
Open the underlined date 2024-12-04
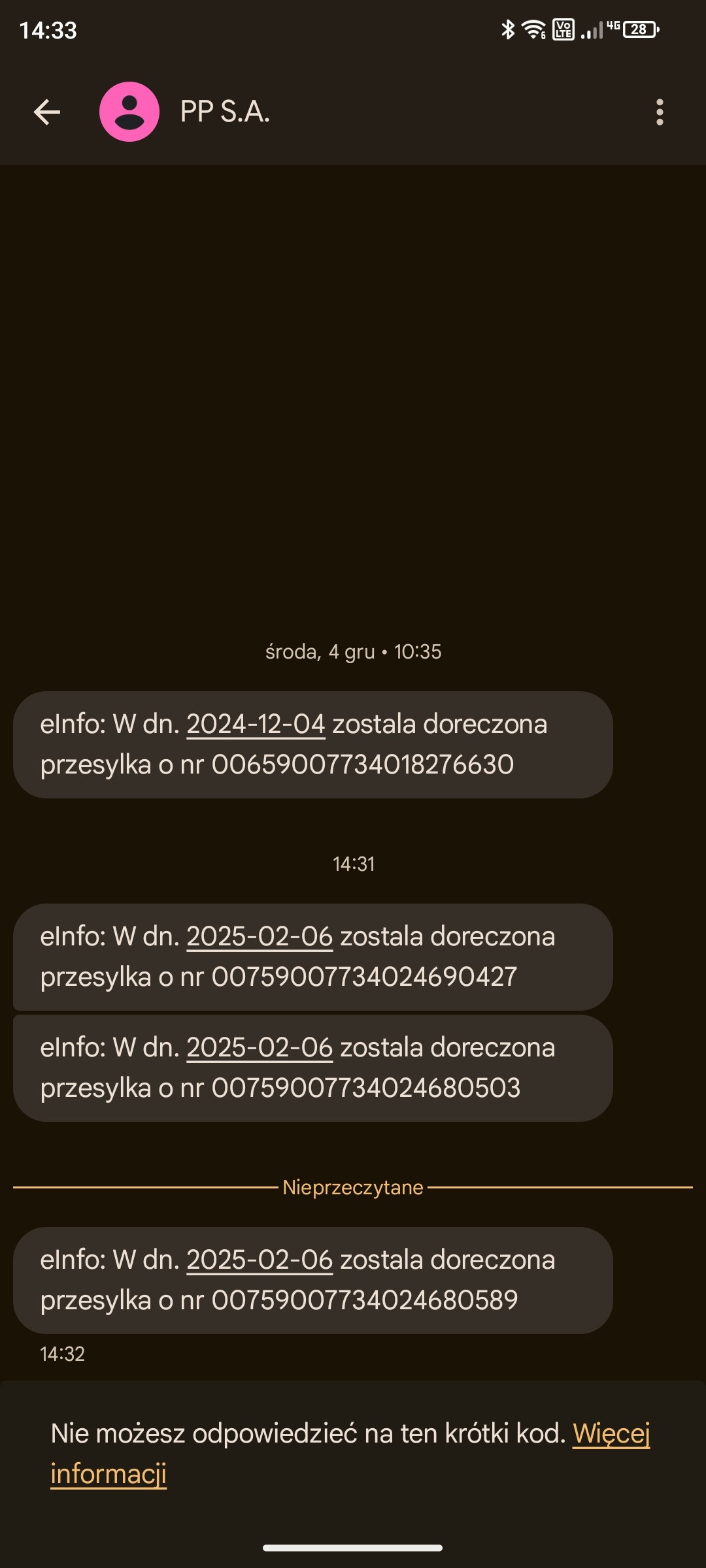257,725
